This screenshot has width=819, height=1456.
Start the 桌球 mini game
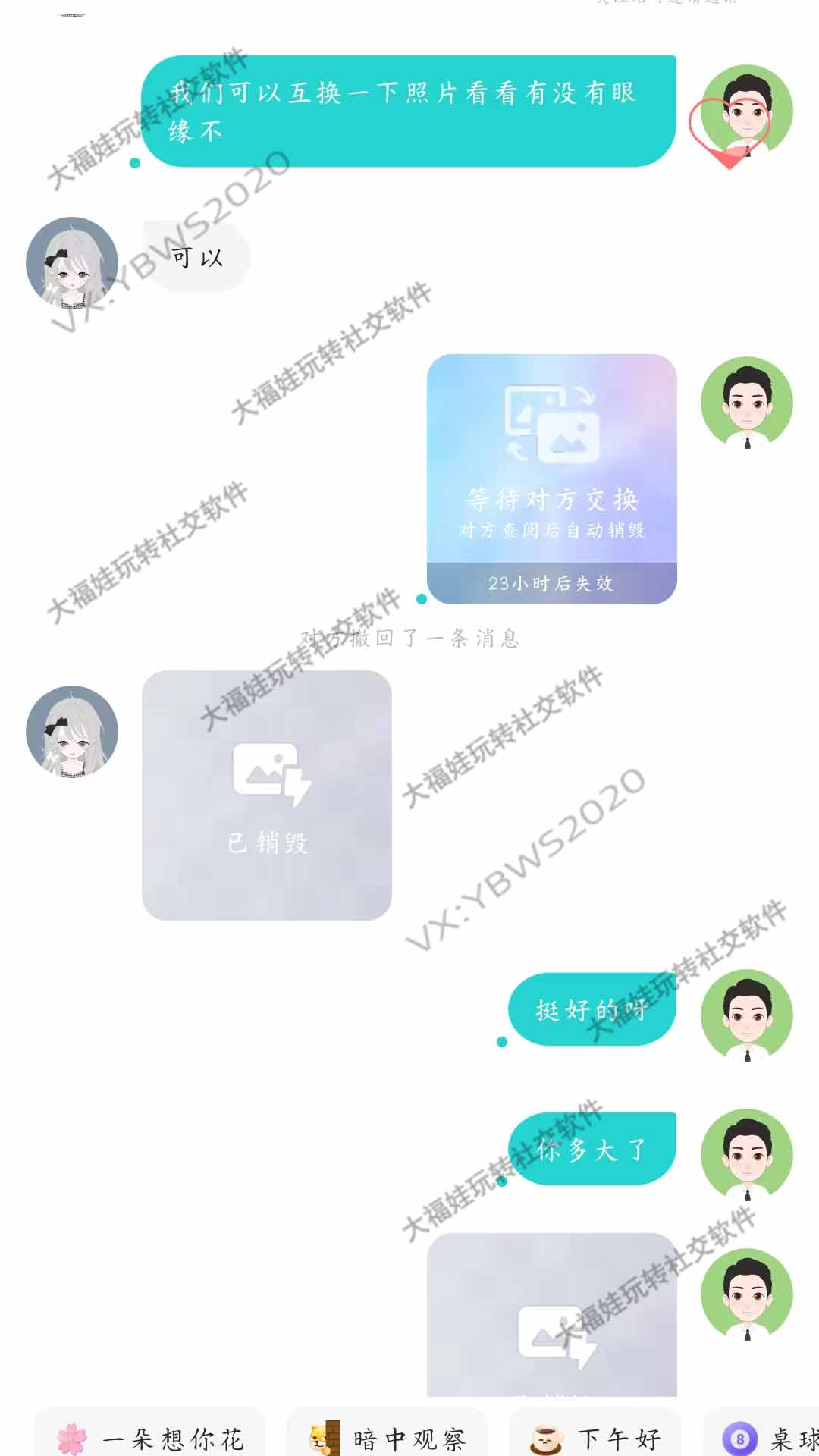pos(767,1437)
